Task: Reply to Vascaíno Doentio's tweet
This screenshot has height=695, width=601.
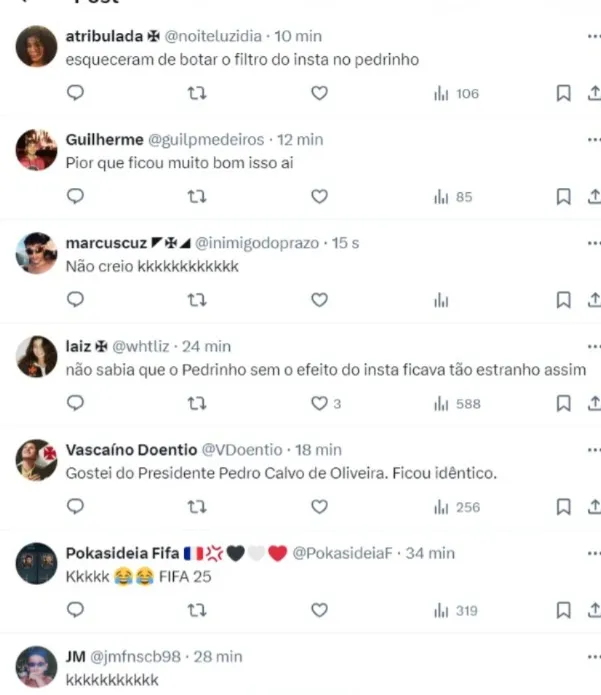Action: pyautogui.click(x=76, y=507)
